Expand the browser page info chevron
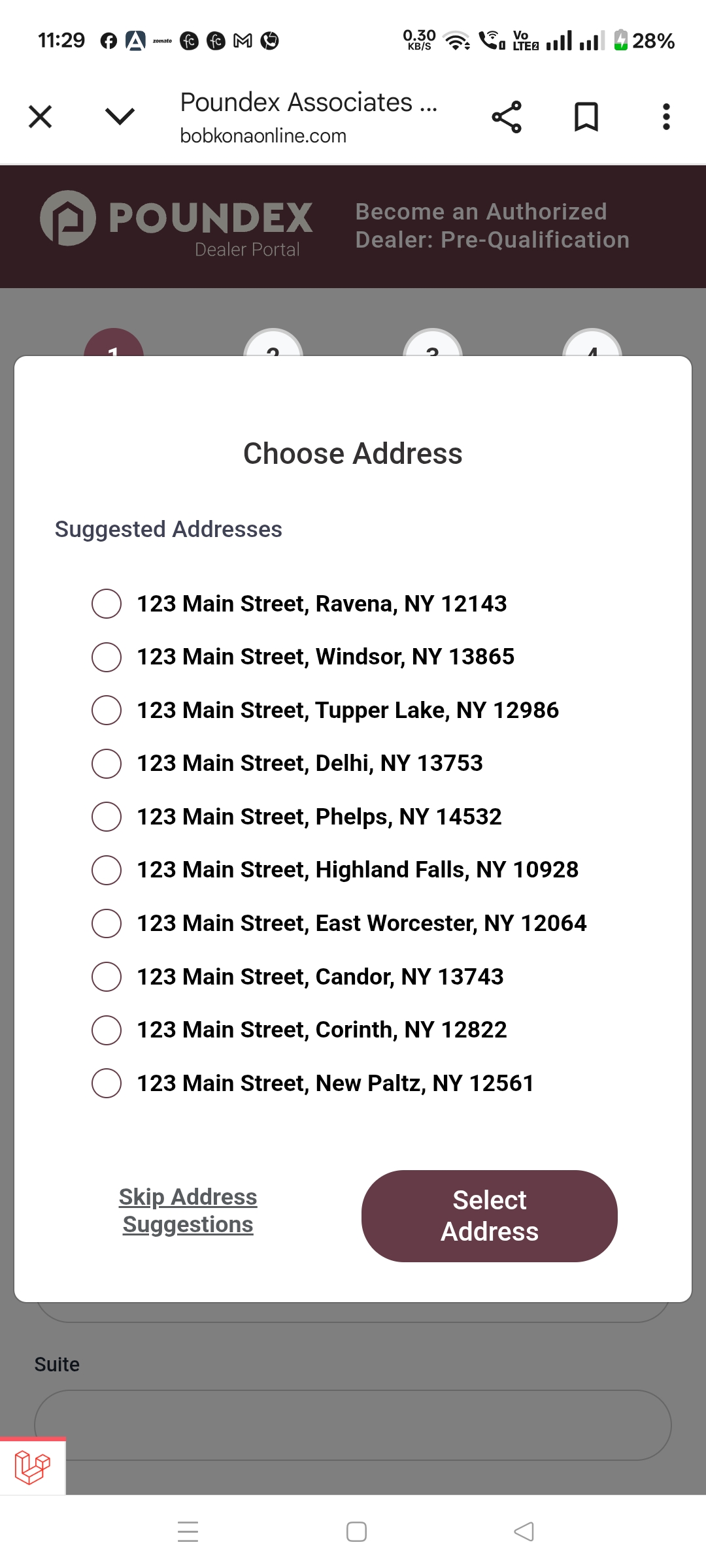Viewport: 706px width, 1568px height. click(x=120, y=118)
